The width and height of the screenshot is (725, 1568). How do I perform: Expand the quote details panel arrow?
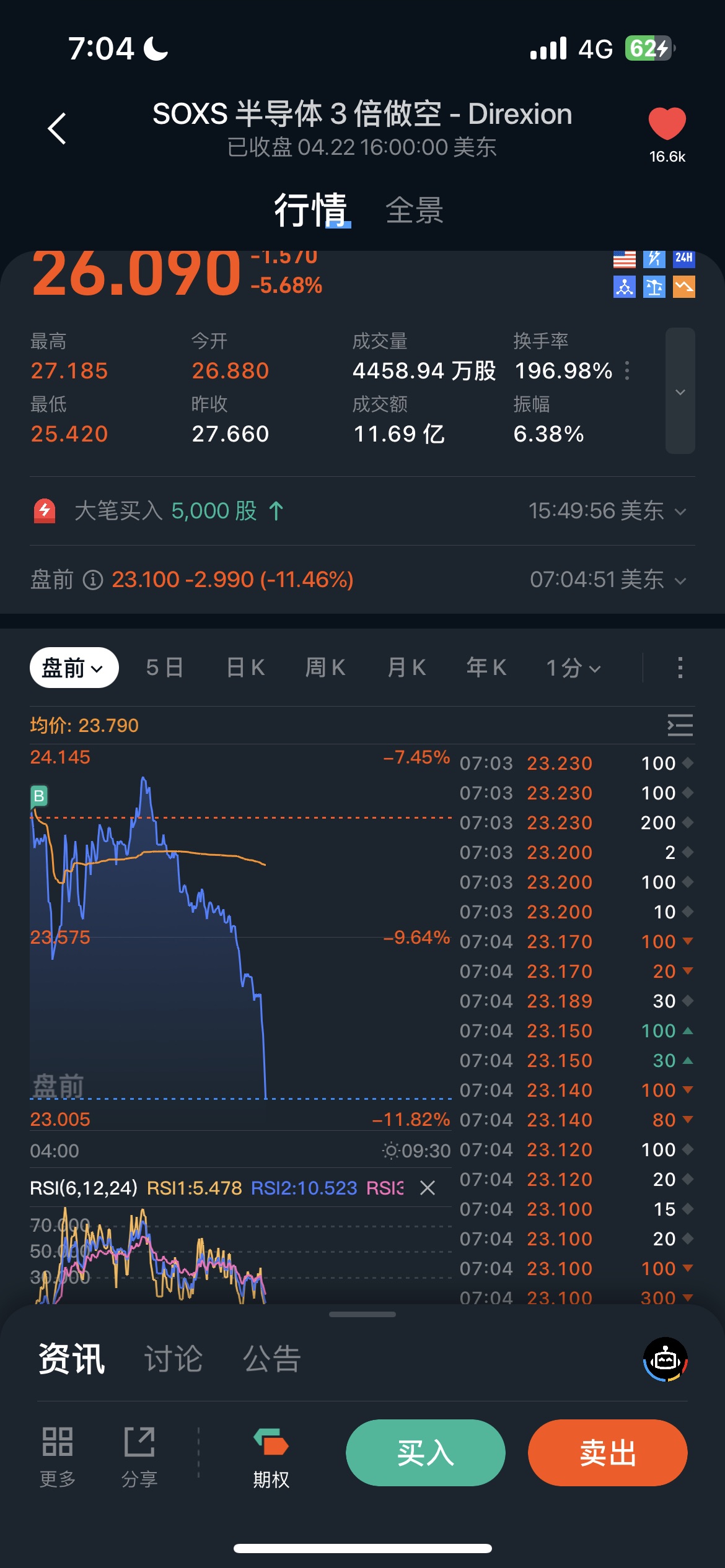680,391
